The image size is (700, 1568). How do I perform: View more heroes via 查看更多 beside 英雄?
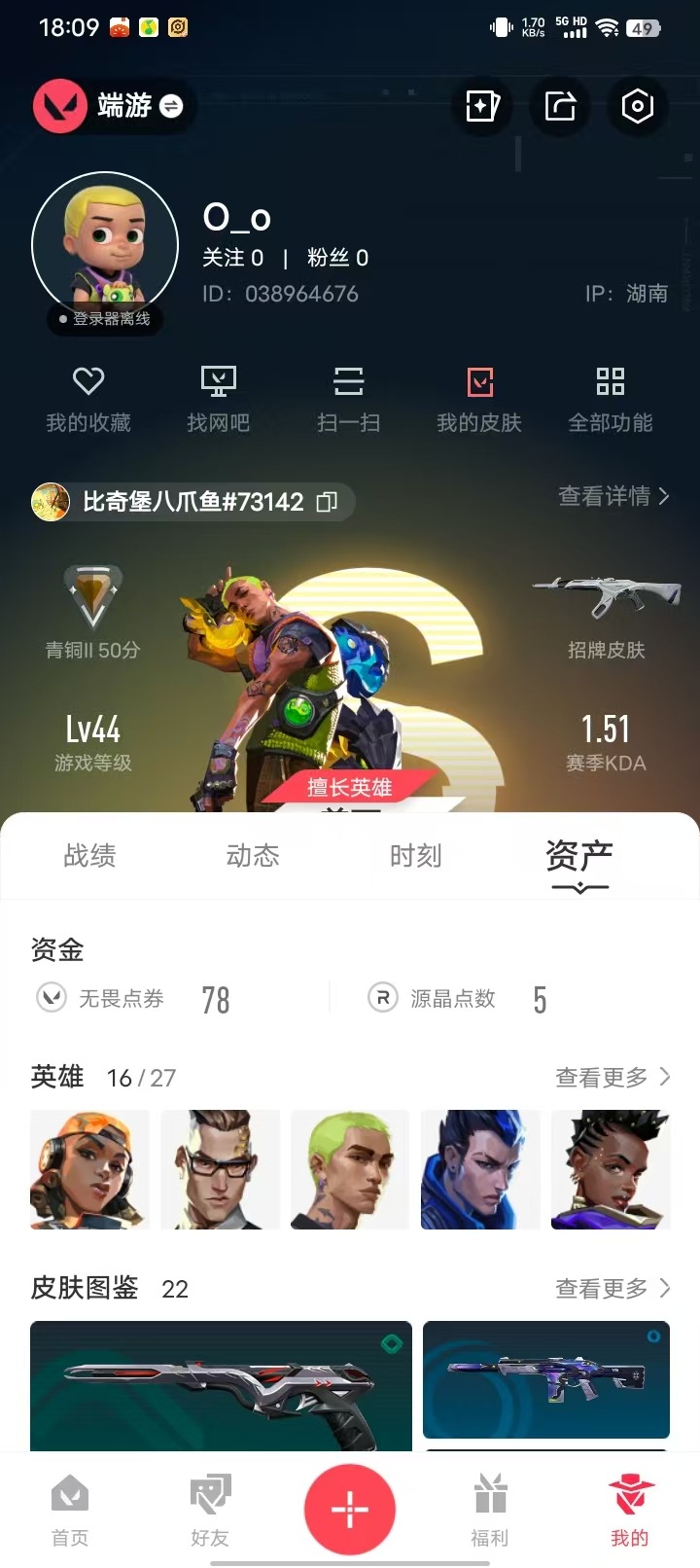coord(612,1077)
